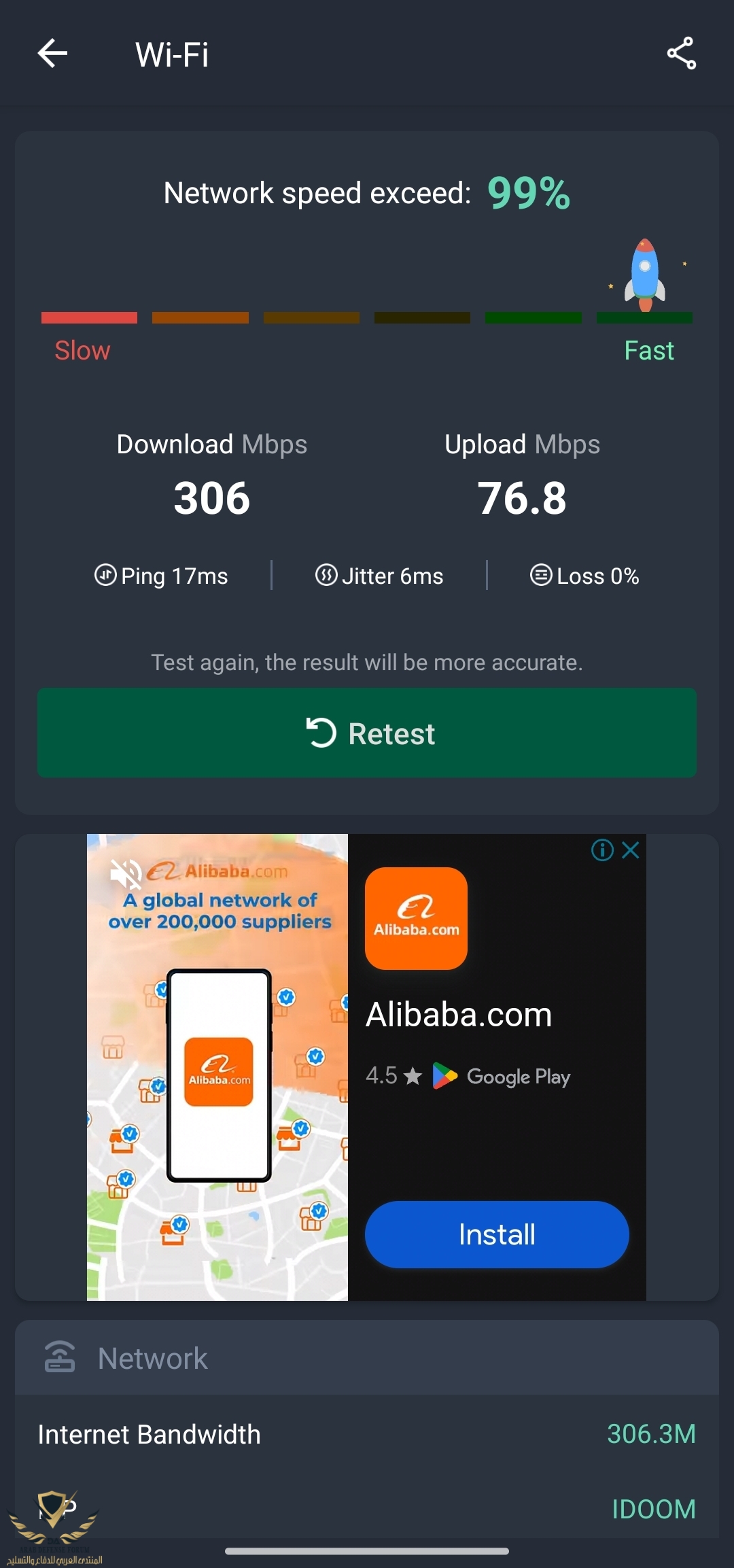Image resolution: width=734 pixels, height=1568 pixels.
Task: Go back from the Wi-Fi results
Action: [52, 54]
